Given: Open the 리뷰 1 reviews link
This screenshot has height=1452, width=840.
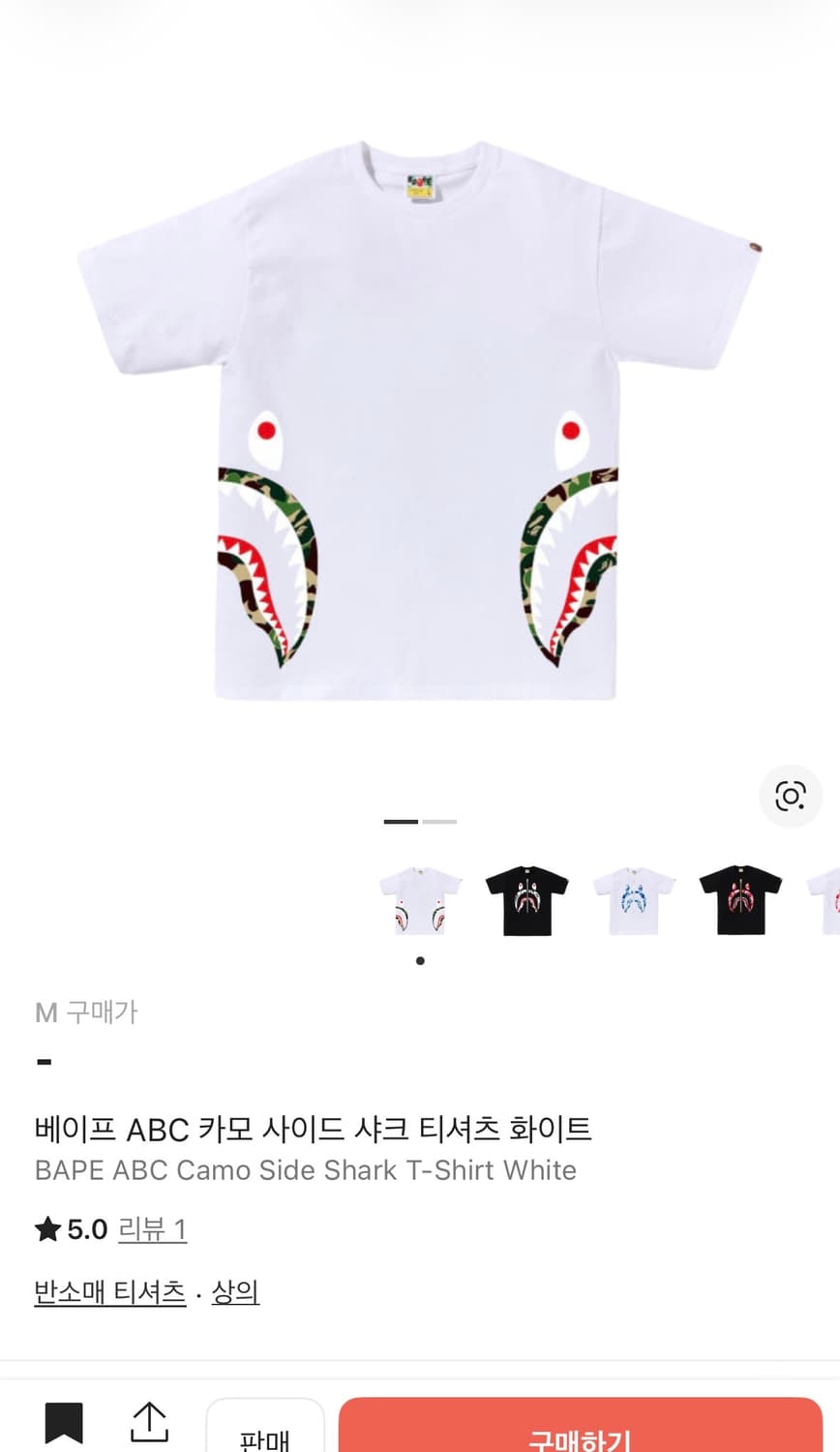Looking at the screenshot, I should [152, 1229].
